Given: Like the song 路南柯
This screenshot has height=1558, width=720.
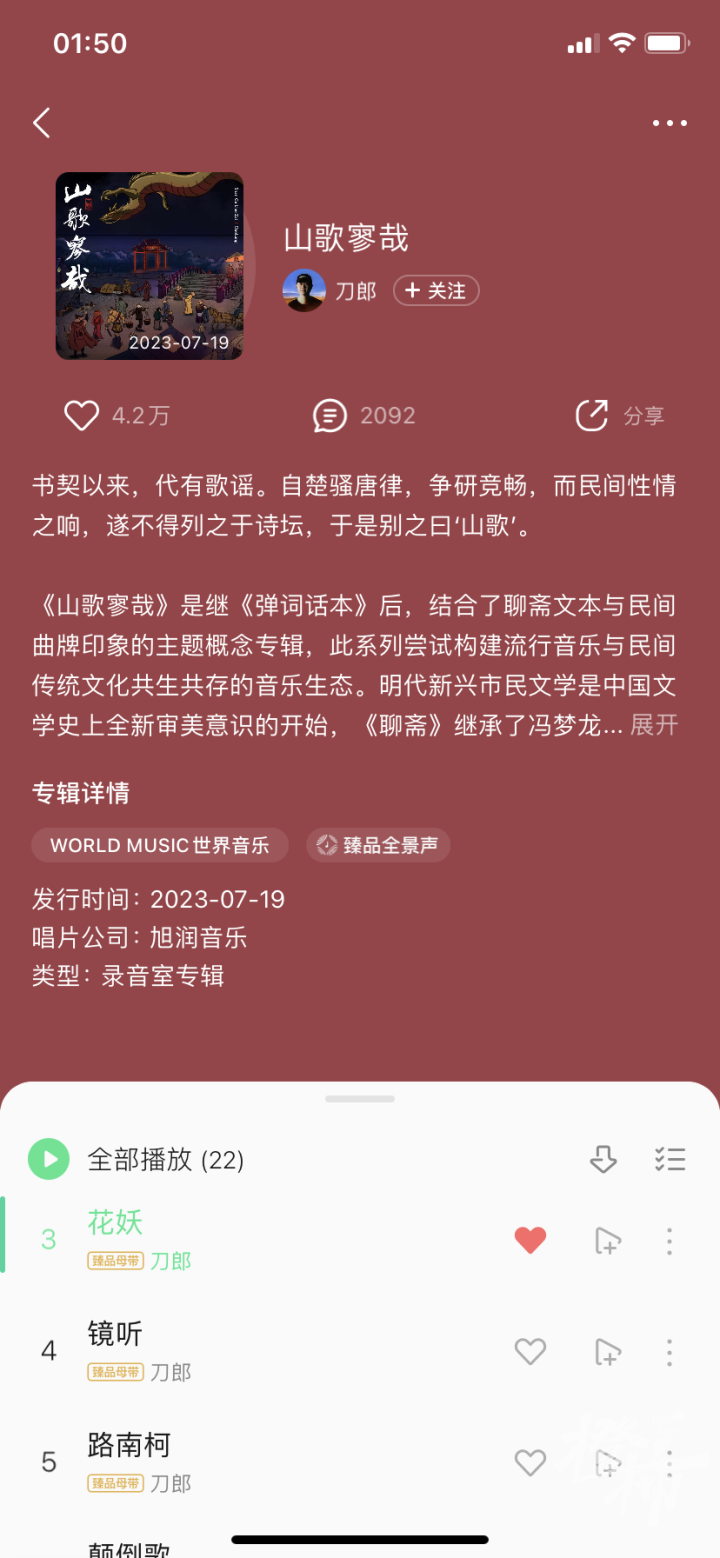Looking at the screenshot, I should coord(530,1463).
